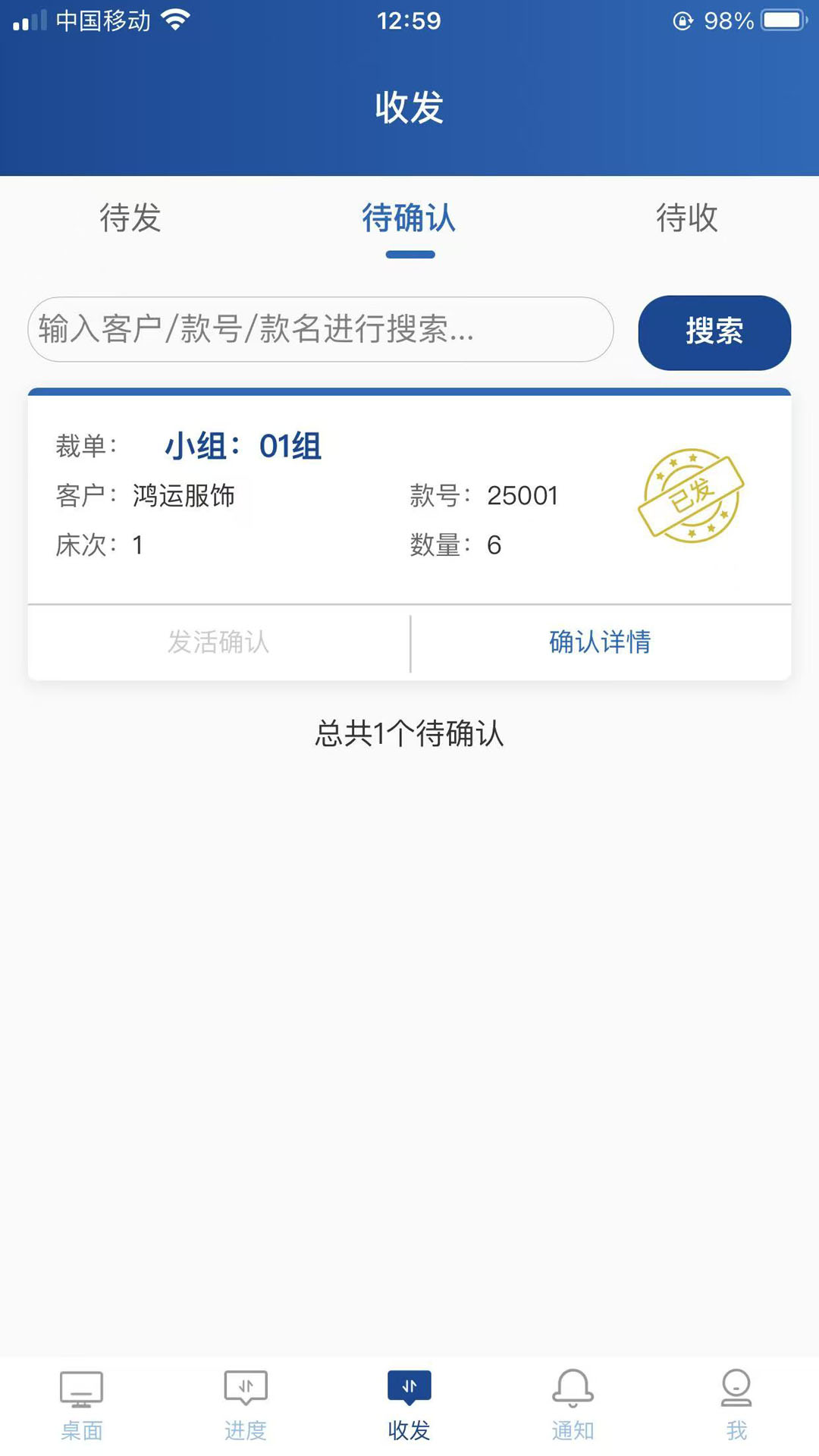Open the 小组：01组 group link

[x=243, y=447]
